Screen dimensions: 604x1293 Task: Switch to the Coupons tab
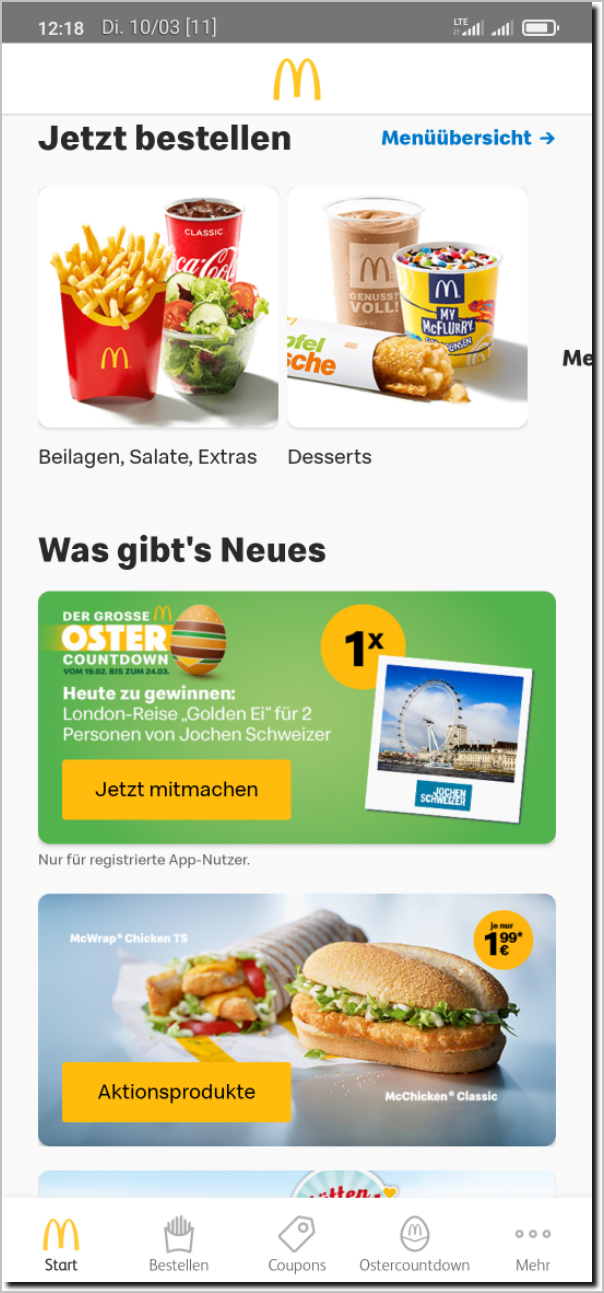(x=297, y=1244)
